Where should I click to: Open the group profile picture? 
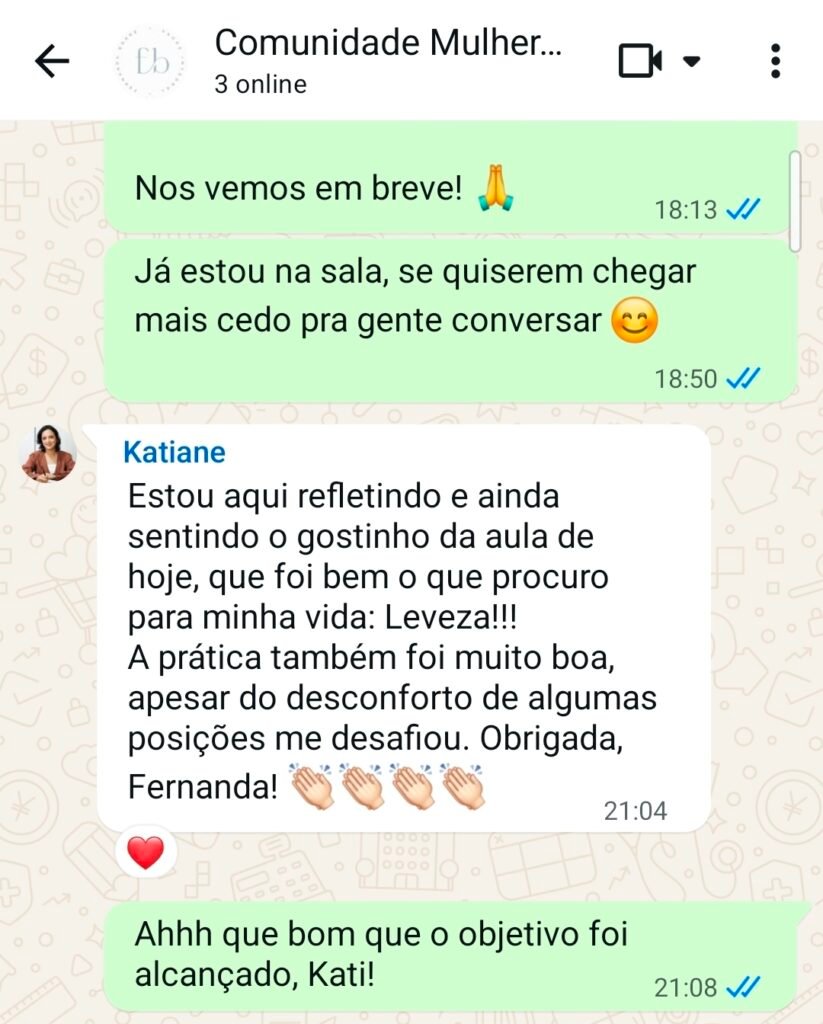(x=148, y=60)
